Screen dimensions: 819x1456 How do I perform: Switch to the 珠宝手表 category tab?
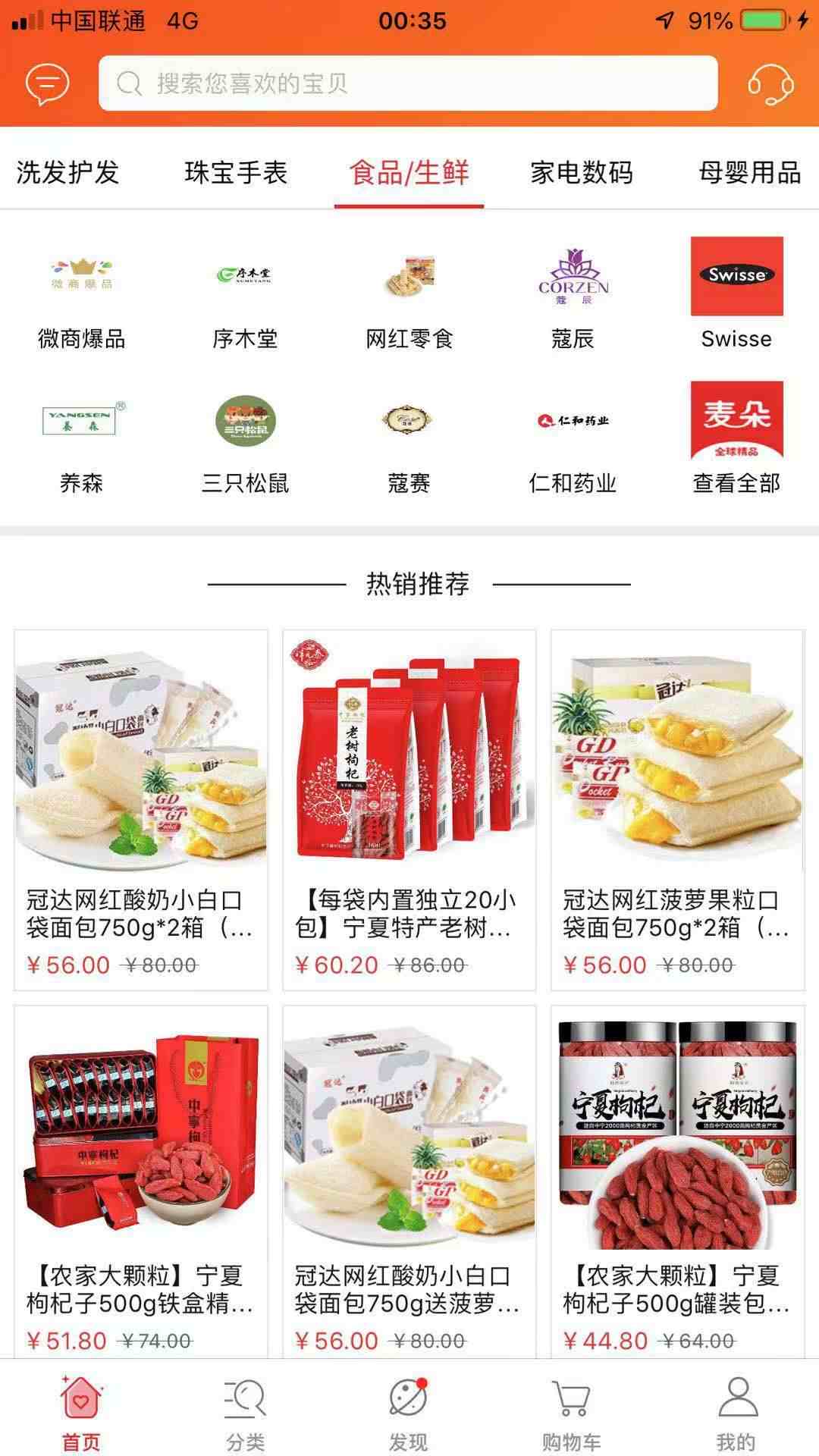click(236, 172)
